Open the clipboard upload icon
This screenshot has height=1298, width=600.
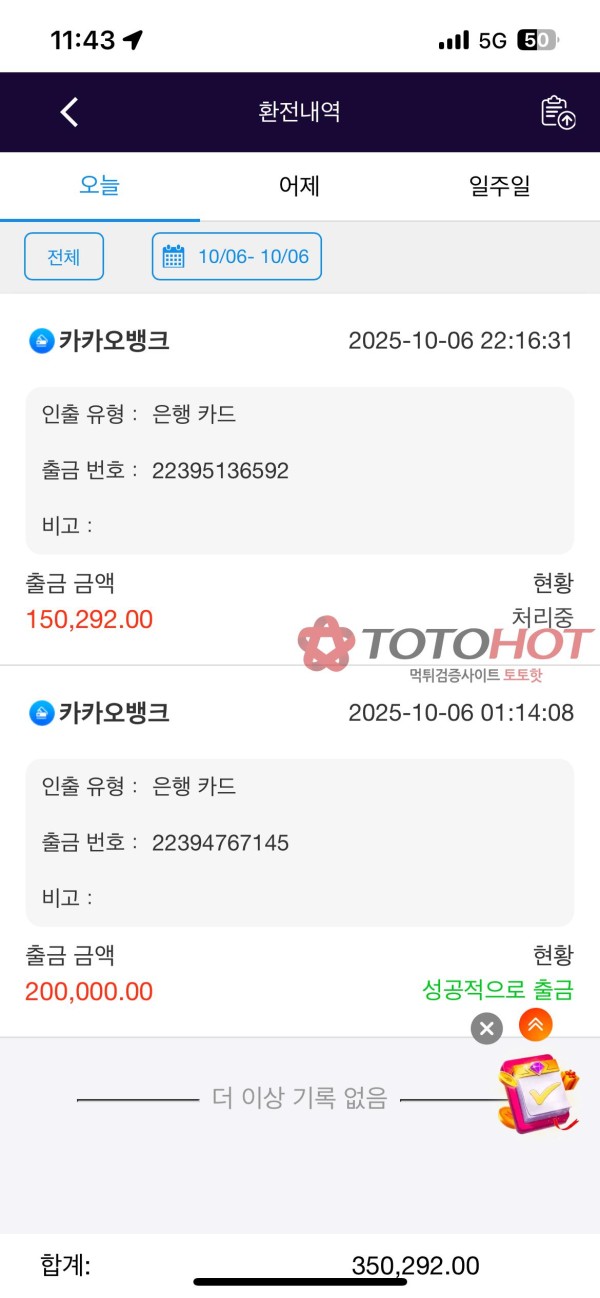pyautogui.click(x=558, y=112)
